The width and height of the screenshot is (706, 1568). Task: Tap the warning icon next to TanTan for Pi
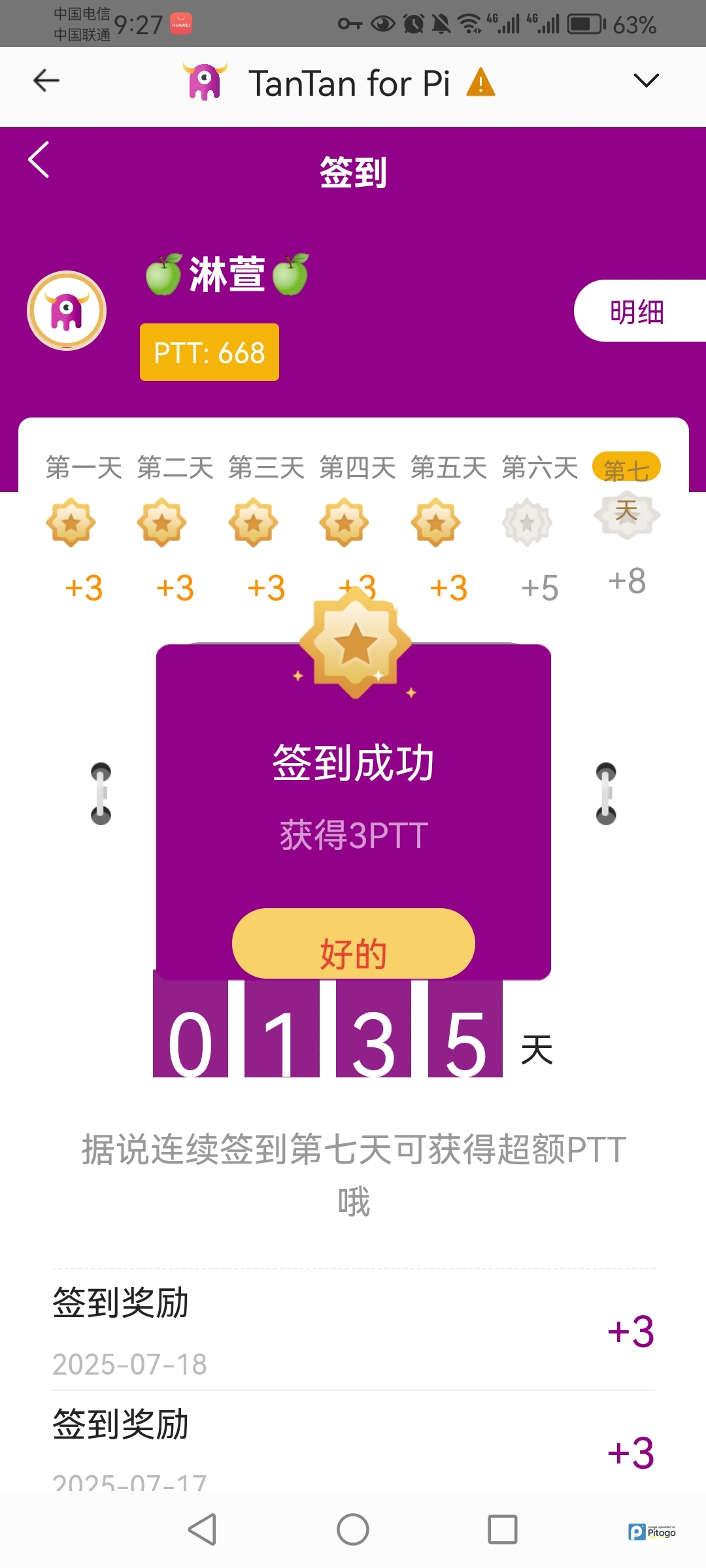click(480, 83)
